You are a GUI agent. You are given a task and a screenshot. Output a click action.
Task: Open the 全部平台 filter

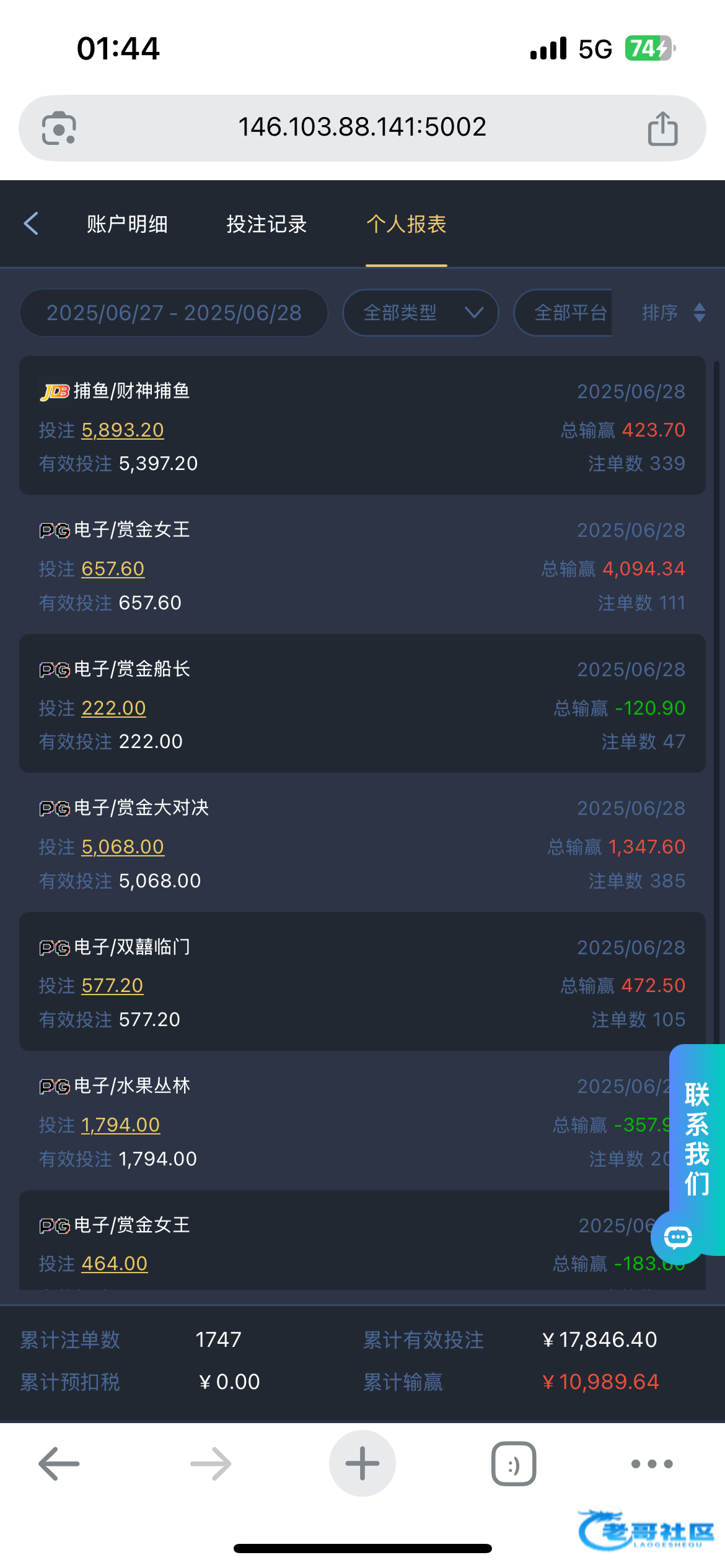(563, 313)
